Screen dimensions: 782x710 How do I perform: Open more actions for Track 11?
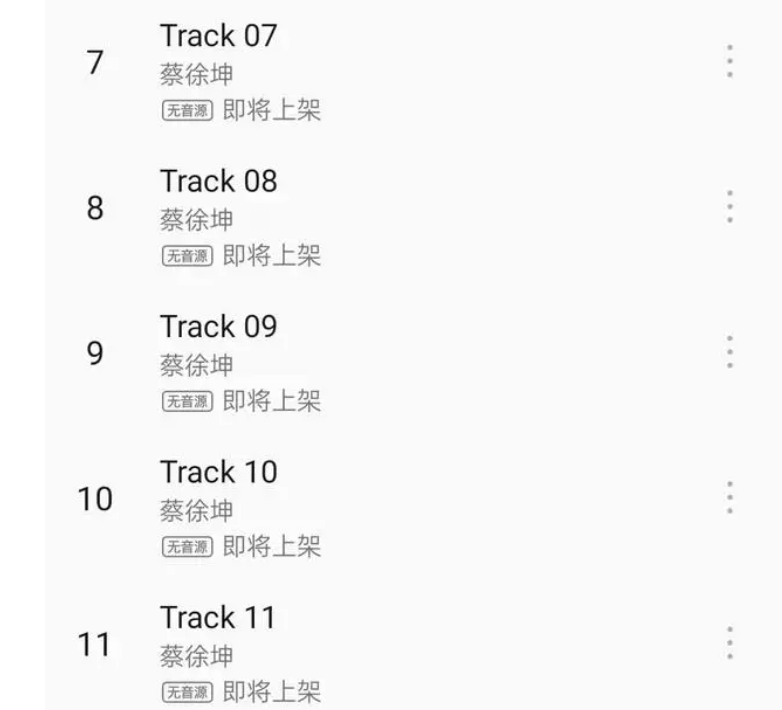(730, 643)
